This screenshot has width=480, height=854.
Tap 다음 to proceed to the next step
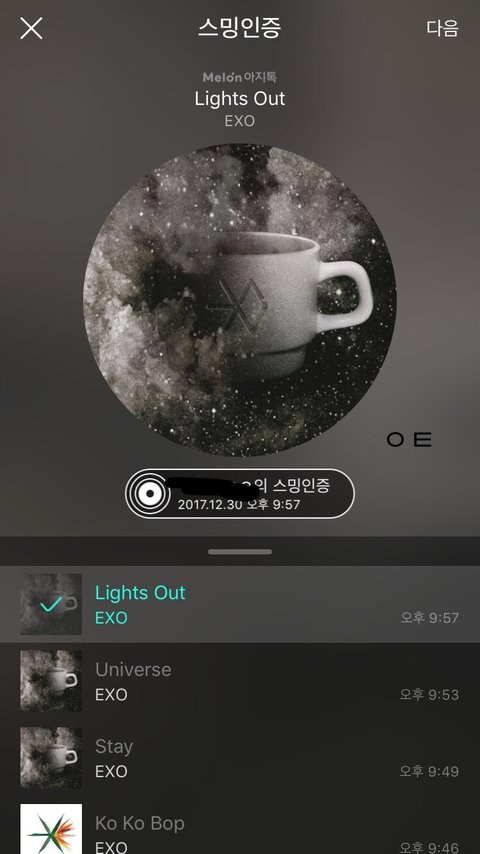[442, 28]
